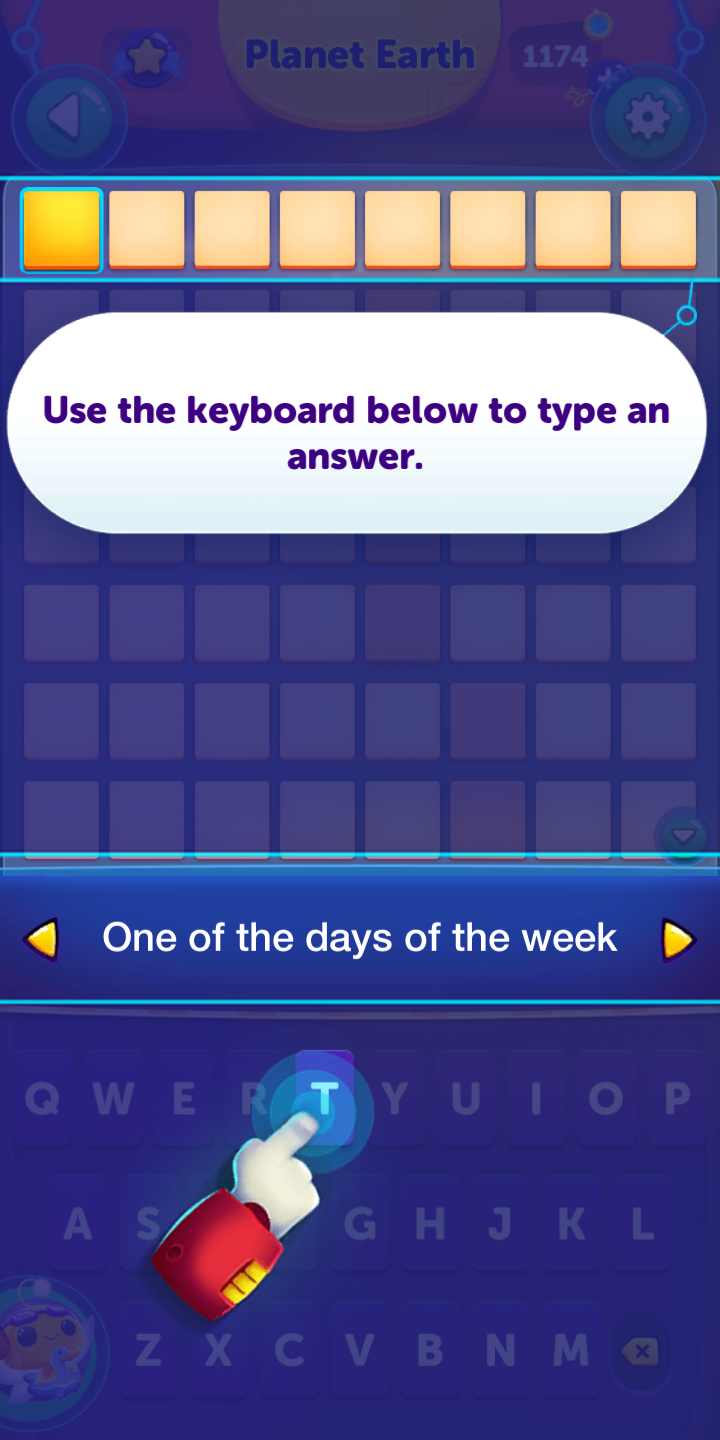Image resolution: width=720 pixels, height=1440 pixels.
Task: Go back with the top-left arrow
Action: click(x=66, y=118)
